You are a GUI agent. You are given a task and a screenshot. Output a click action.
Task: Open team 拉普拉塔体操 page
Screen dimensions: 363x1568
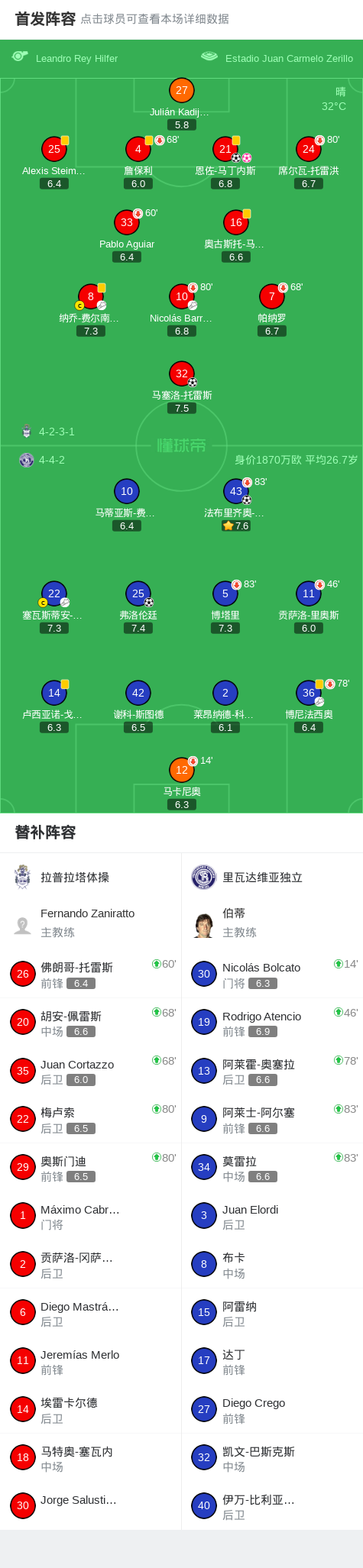[x=91, y=878]
